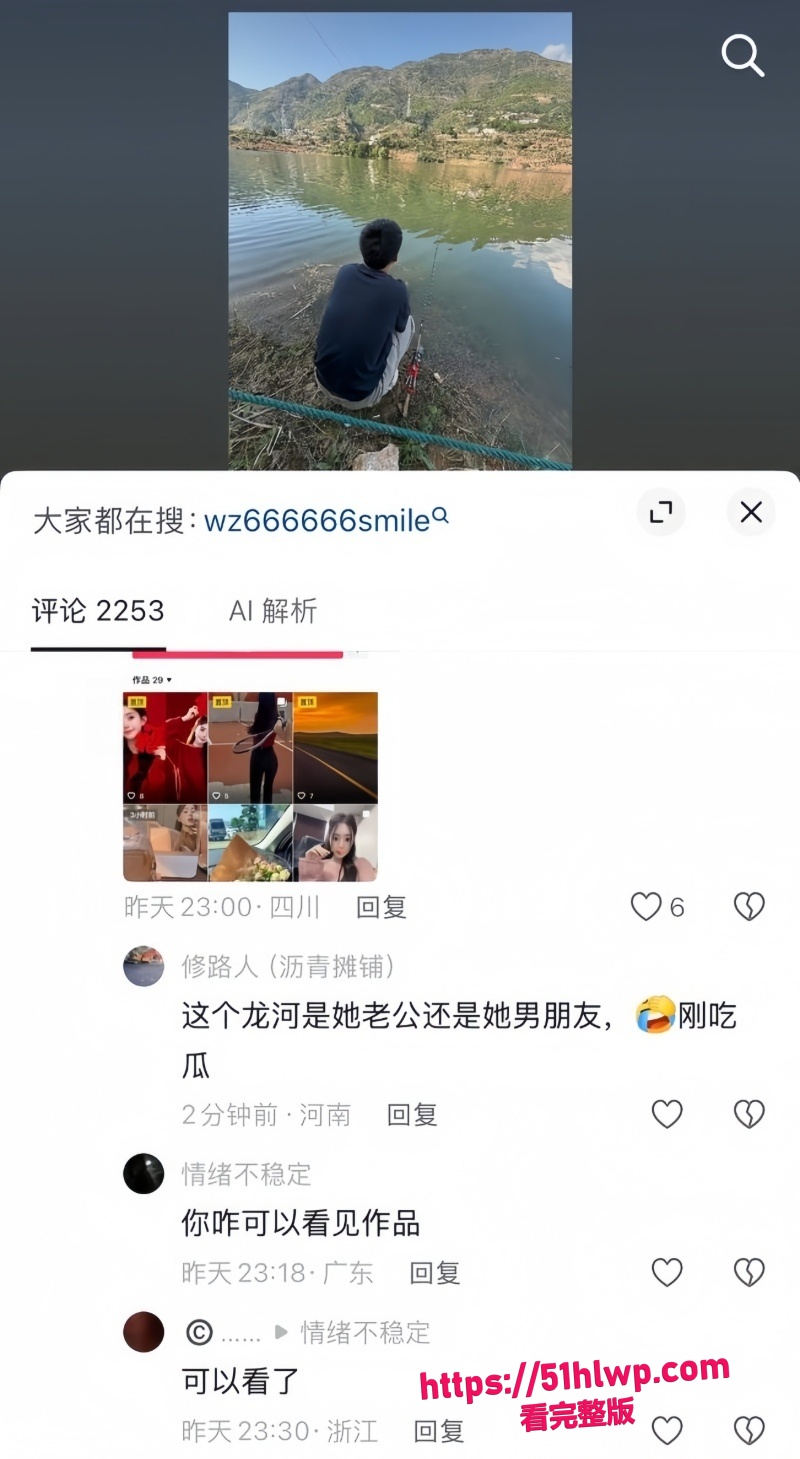The height and width of the screenshot is (1459, 800).
Task: Dislike the 昨天 23:18 广东 comment
Action: click(x=749, y=1272)
